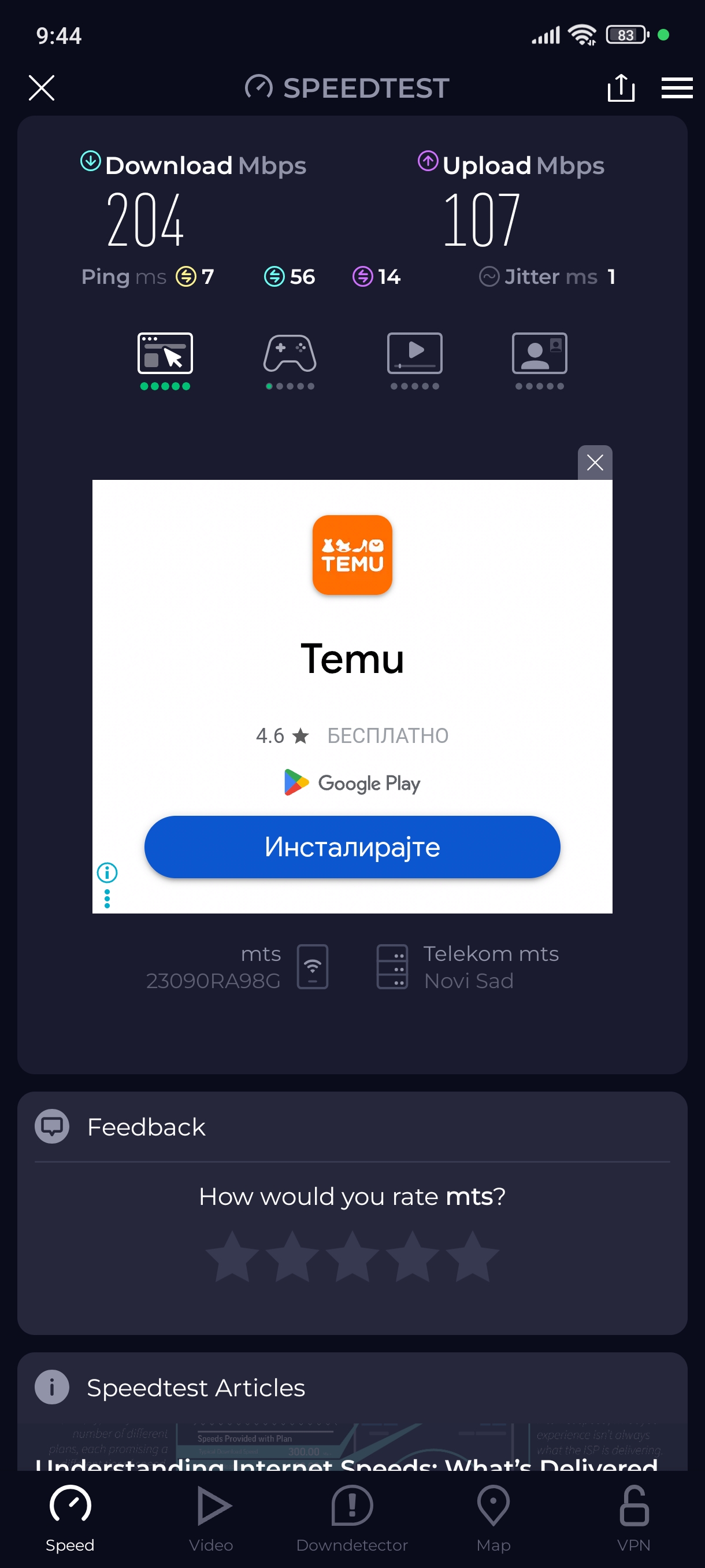Rate mts five stars
This screenshot has width=705, height=1568.
tap(472, 1256)
